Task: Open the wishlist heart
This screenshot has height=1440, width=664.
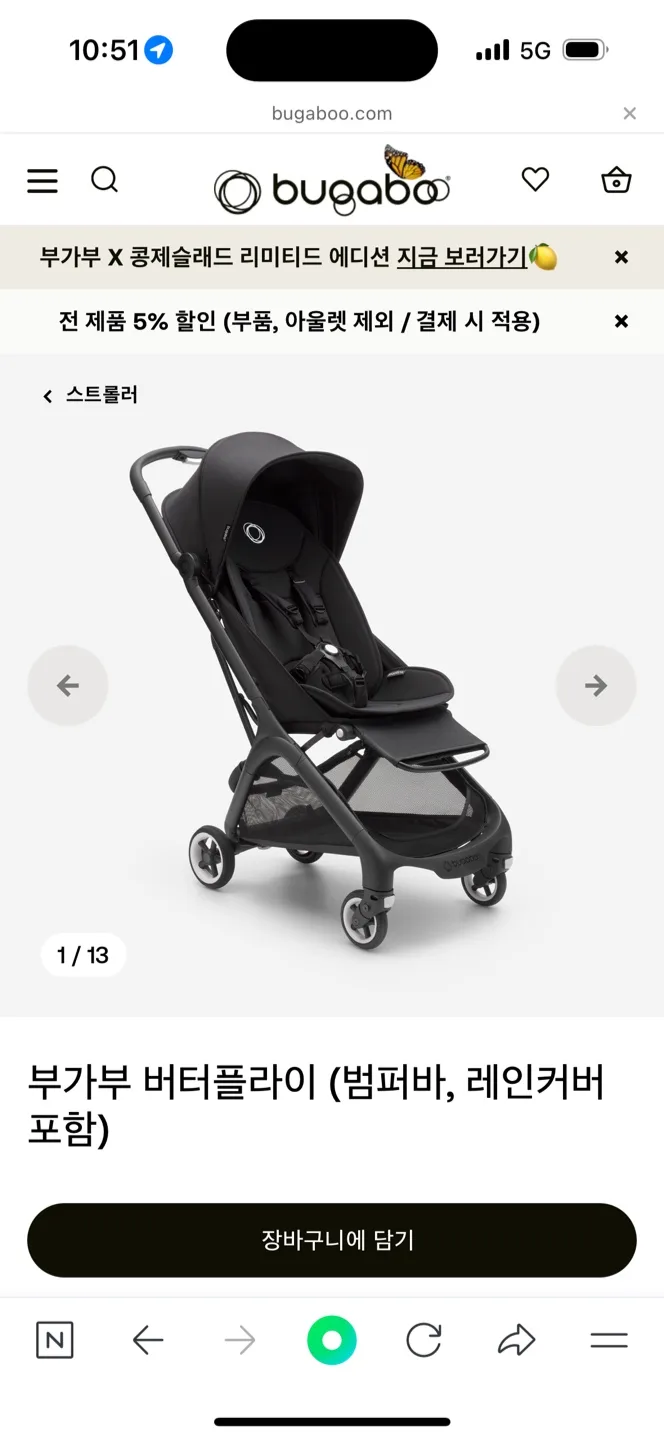Action: point(536,180)
